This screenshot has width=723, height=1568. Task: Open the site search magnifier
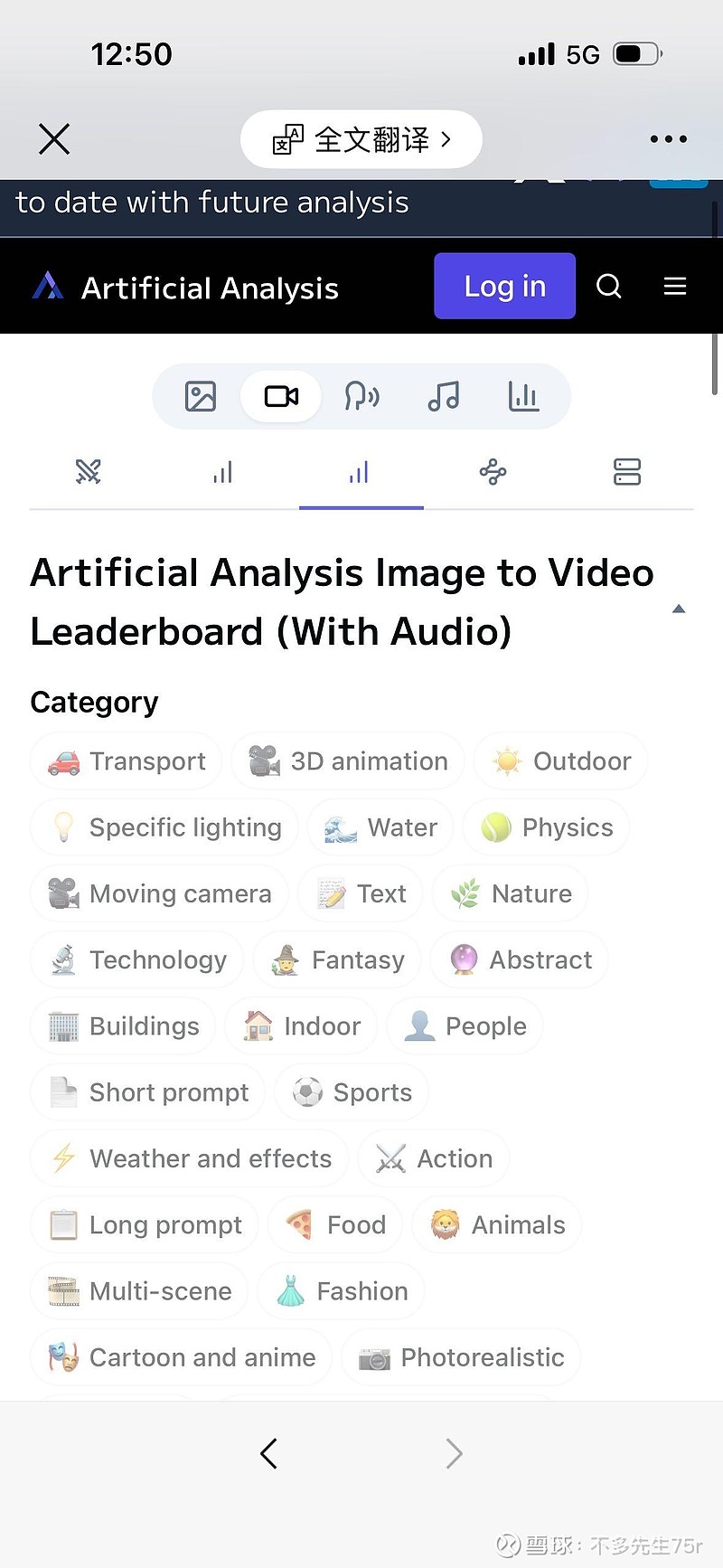point(609,287)
